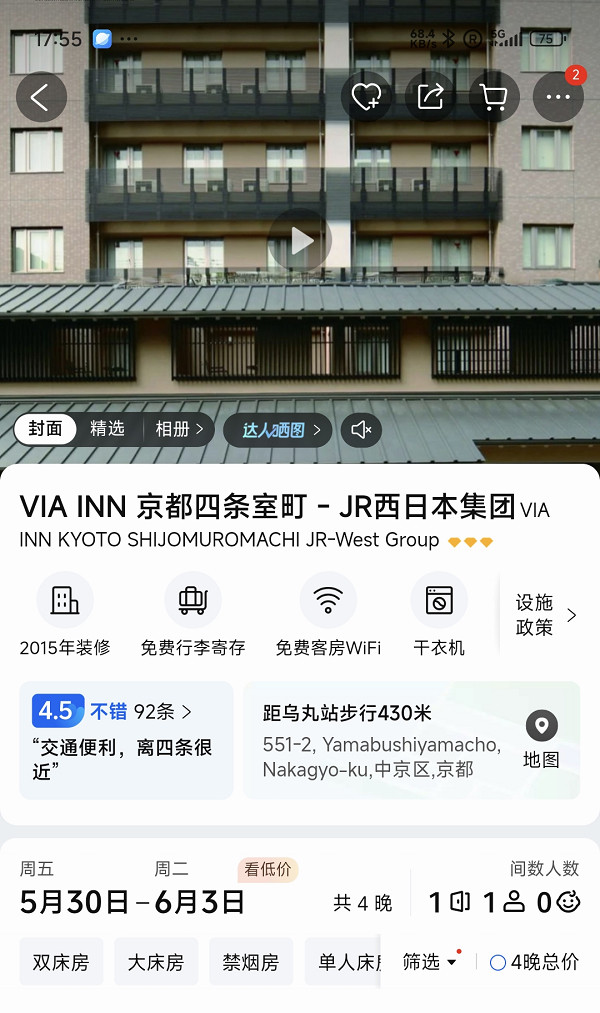Change the check-in date 5月30日
600x1013 pixels.
pyautogui.click(x=75, y=902)
